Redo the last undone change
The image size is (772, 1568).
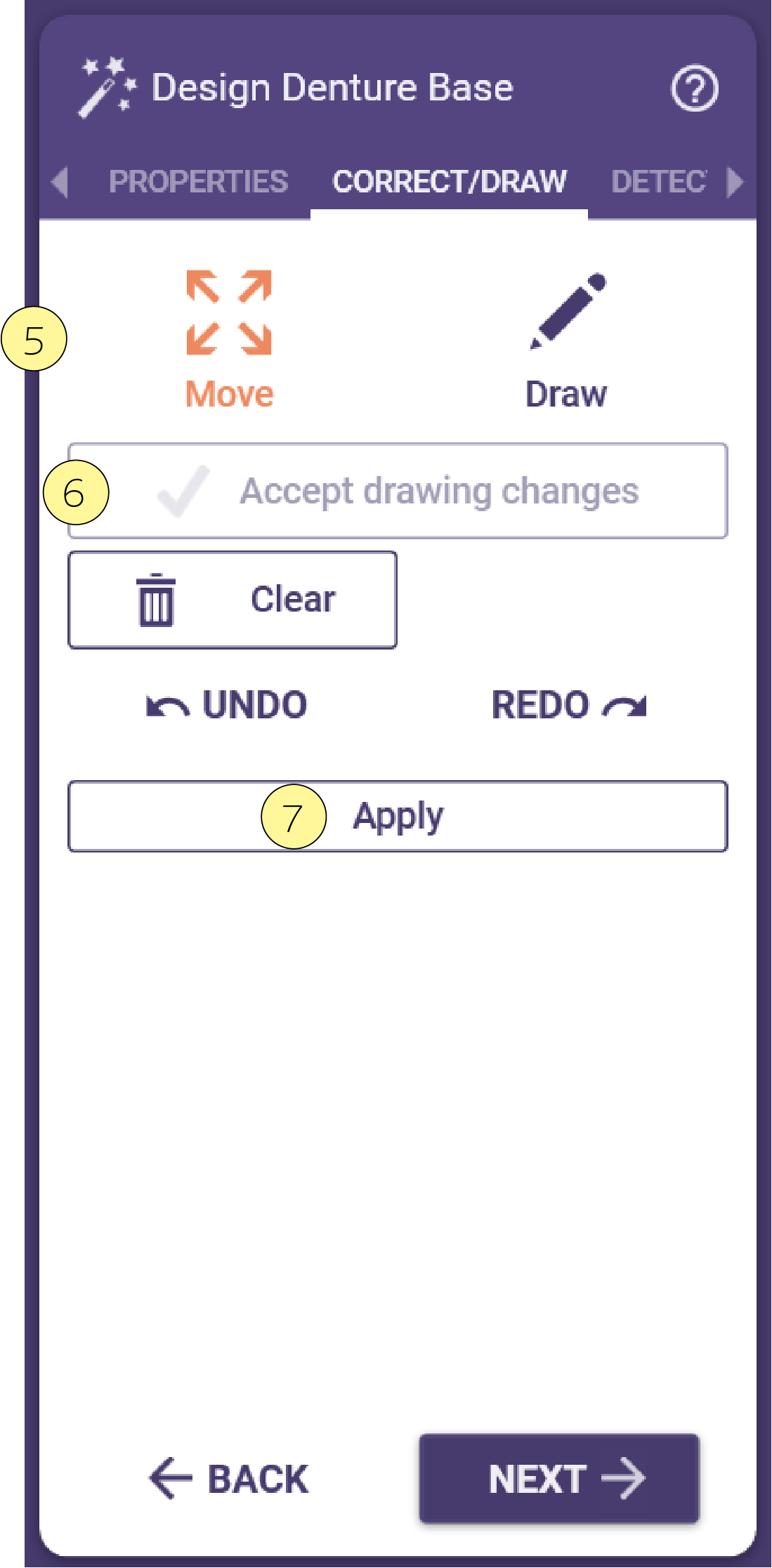[568, 705]
